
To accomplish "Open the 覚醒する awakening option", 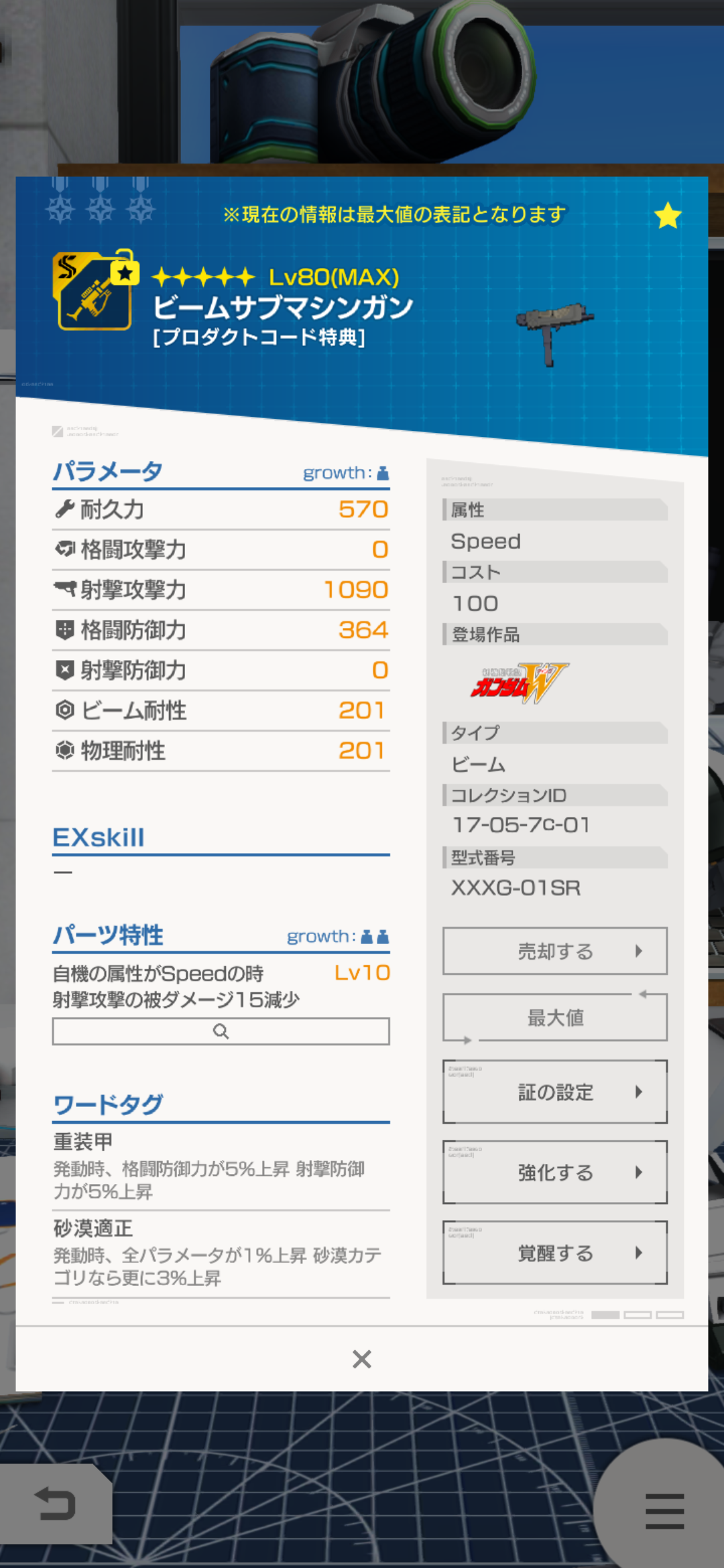I will (x=554, y=1252).
